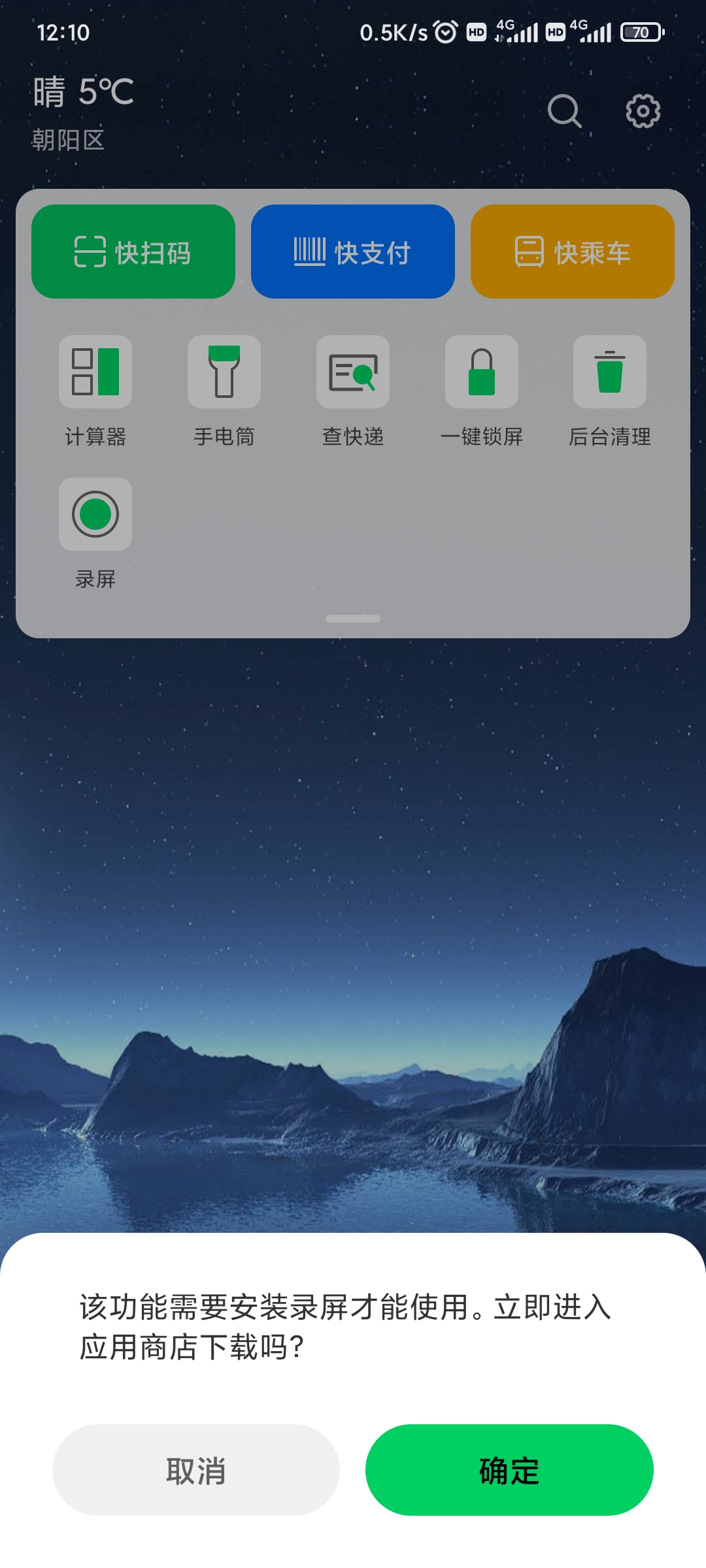Open 查快递 package tracking
The width and height of the screenshot is (706, 1568).
[353, 391]
